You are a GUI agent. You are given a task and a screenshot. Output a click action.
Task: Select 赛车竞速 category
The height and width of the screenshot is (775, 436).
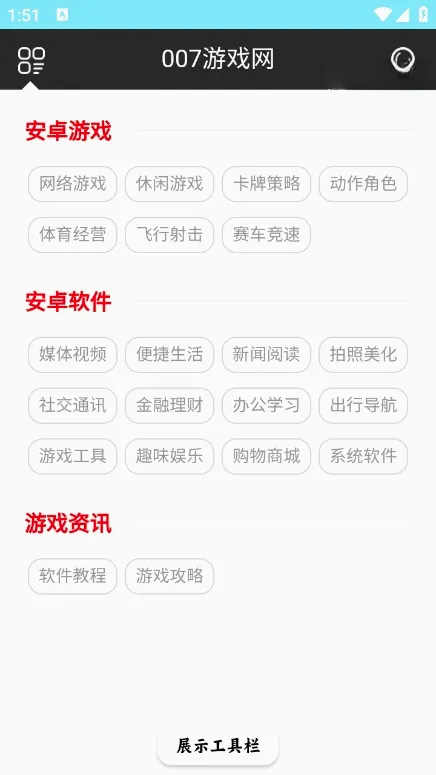click(x=266, y=235)
